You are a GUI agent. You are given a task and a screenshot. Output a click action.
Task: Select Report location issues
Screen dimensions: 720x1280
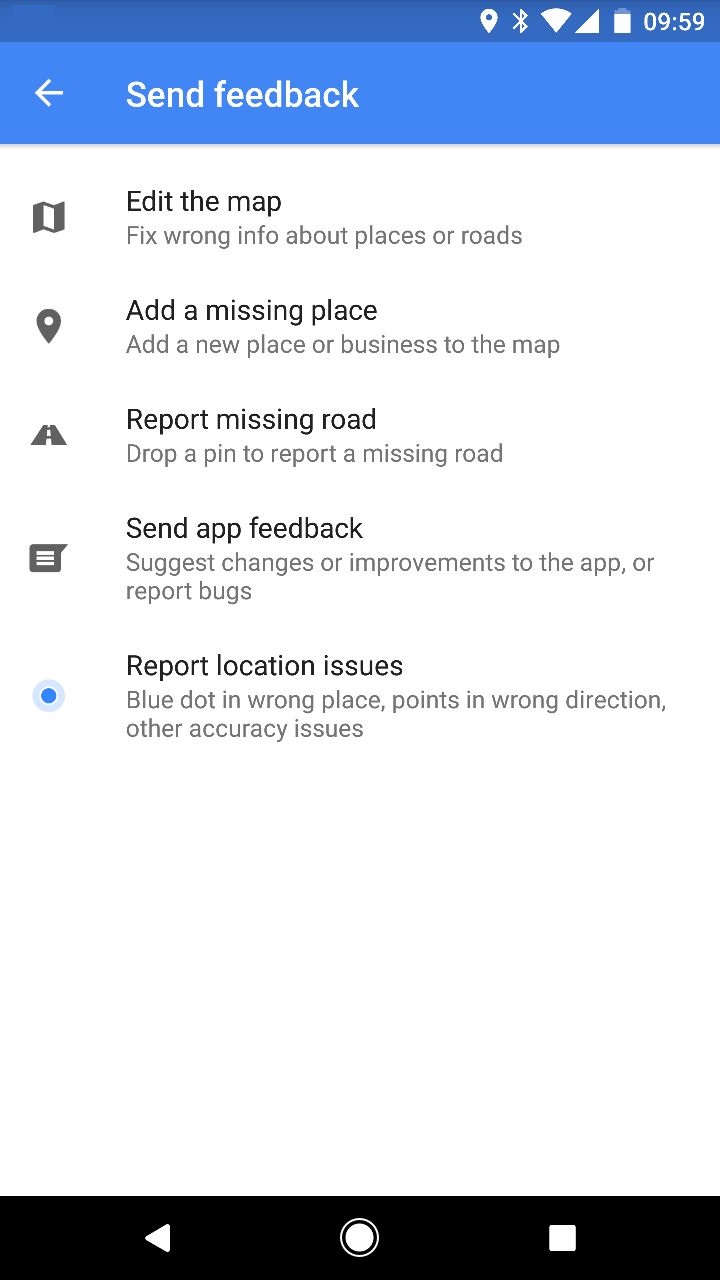[360, 696]
